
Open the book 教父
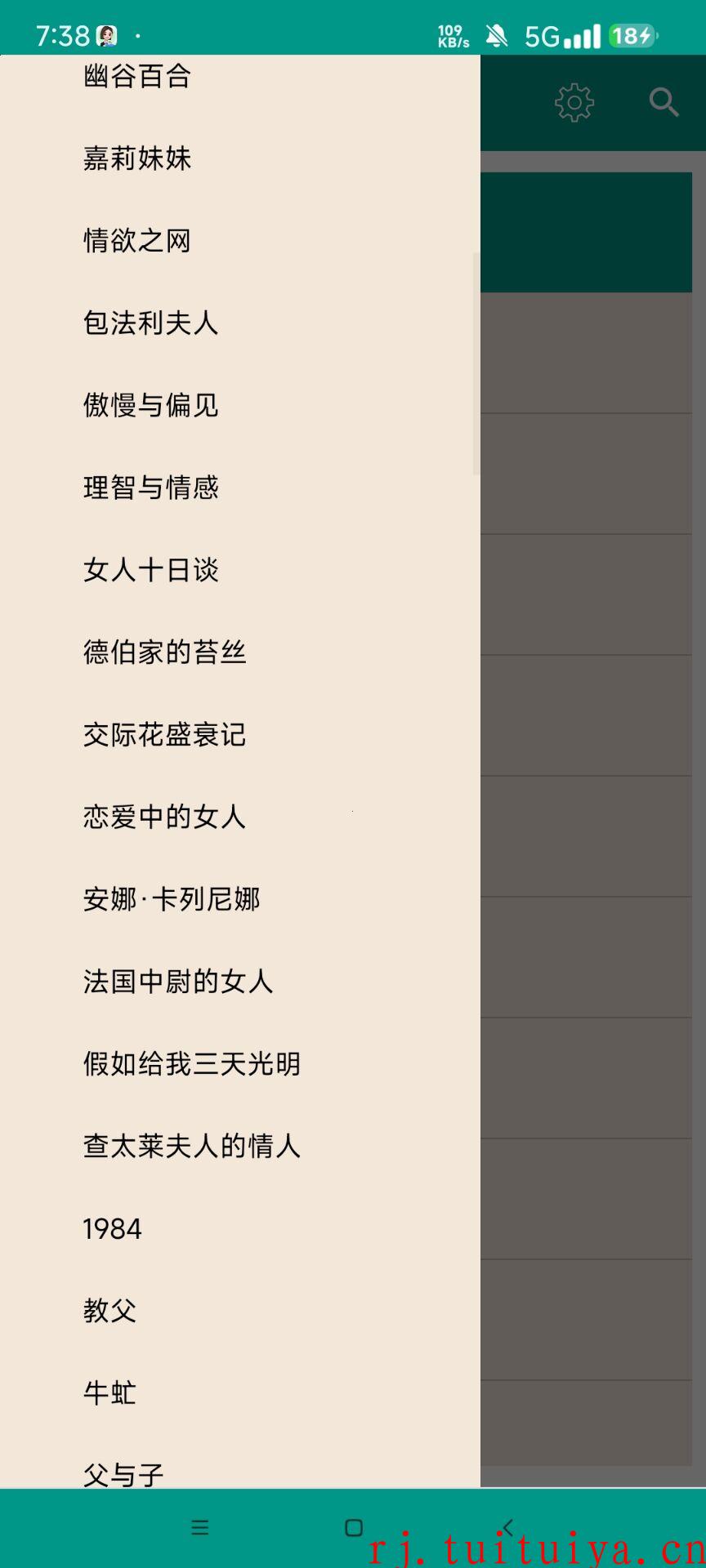click(110, 1311)
